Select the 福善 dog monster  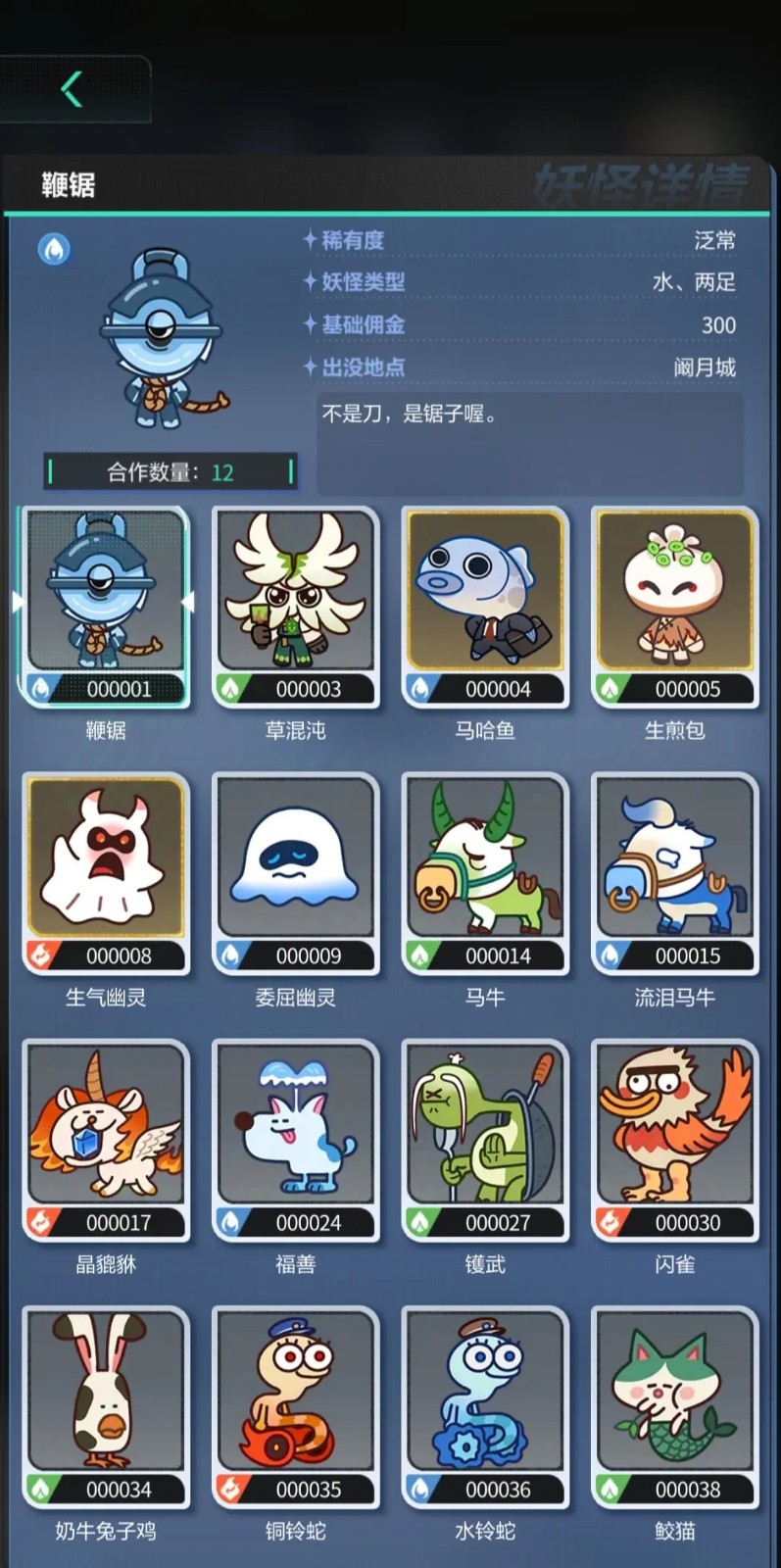click(x=295, y=1139)
